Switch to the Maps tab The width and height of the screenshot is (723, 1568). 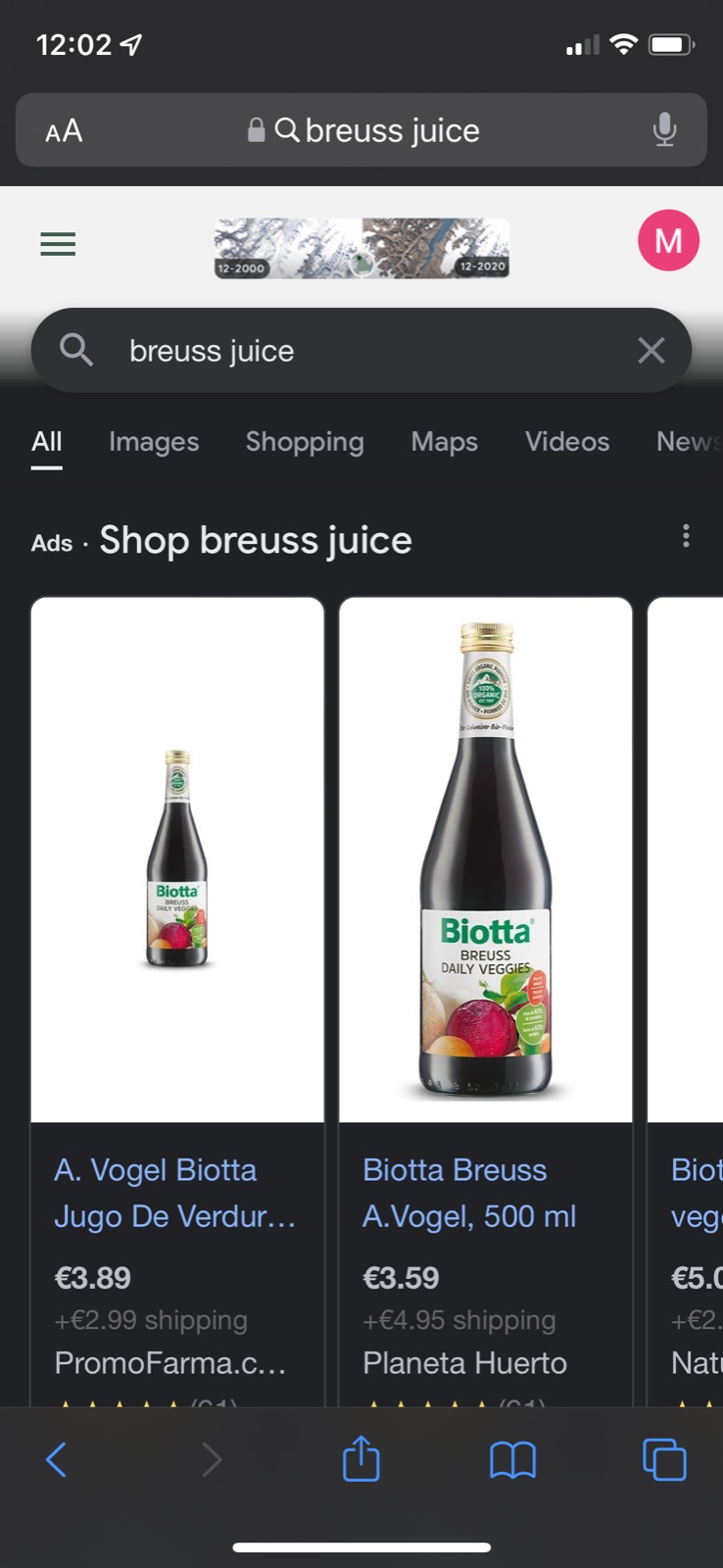point(445,442)
